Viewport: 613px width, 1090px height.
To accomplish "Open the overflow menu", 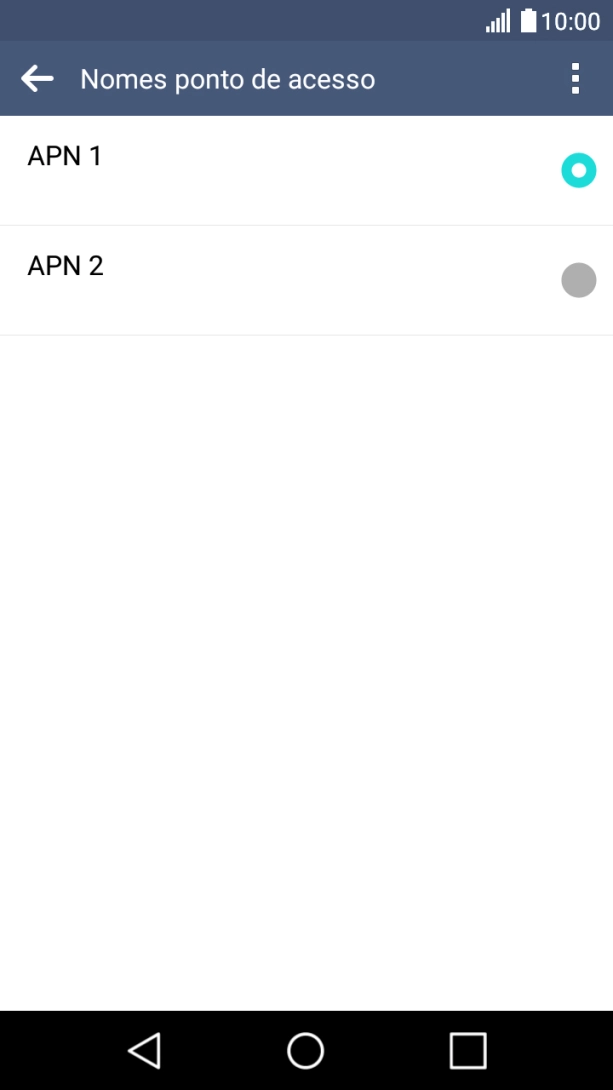I will (575, 79).
